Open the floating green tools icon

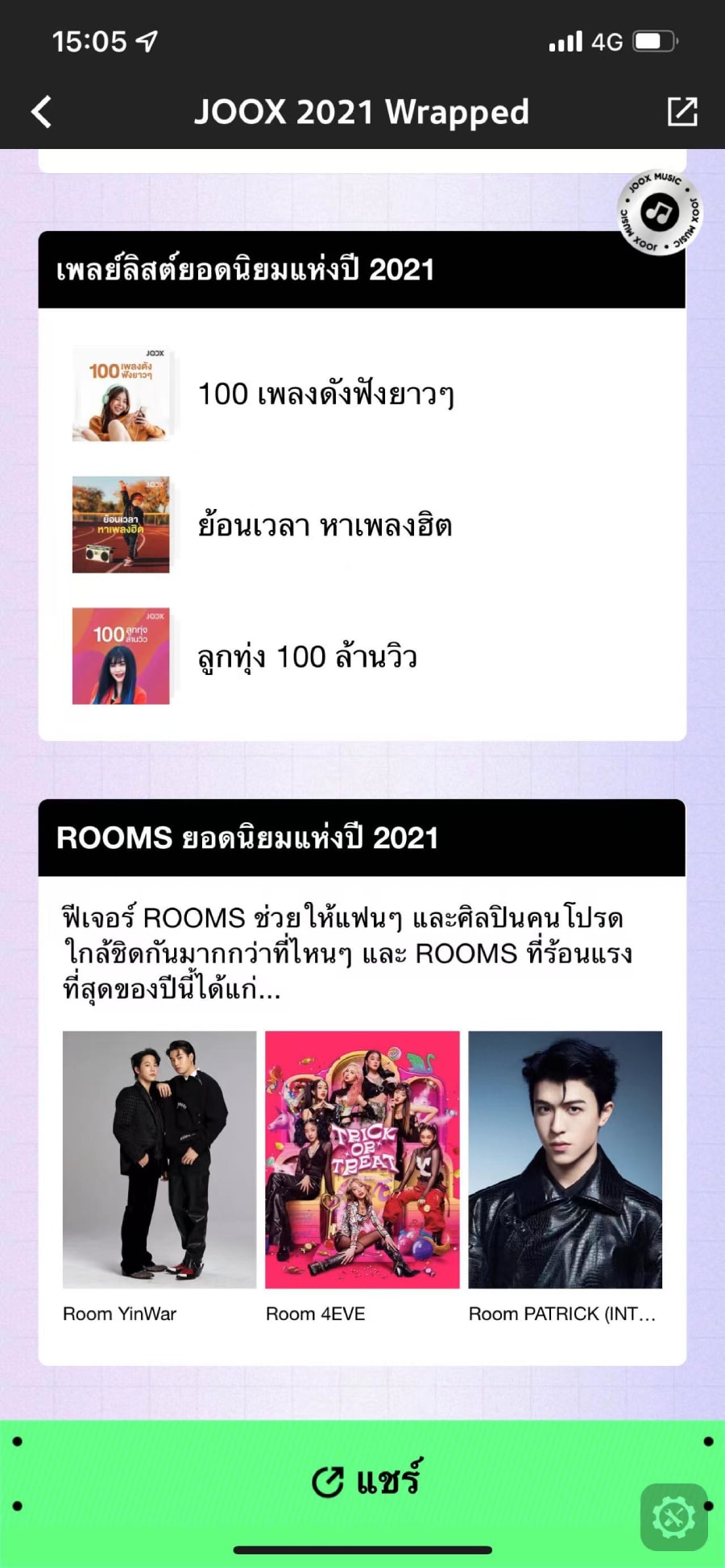(673, 1517)
